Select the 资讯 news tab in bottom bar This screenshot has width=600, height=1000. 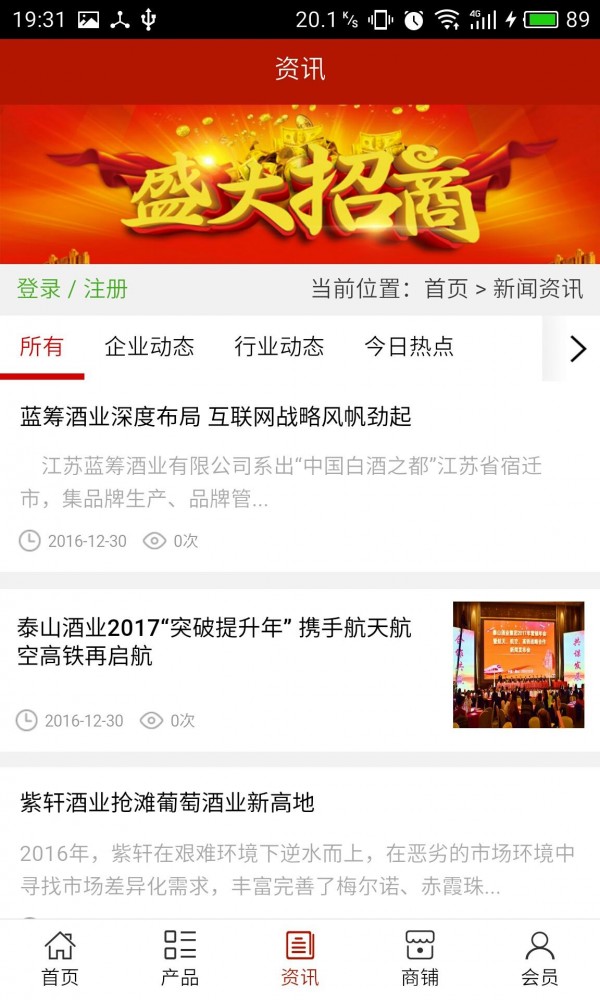300,958
